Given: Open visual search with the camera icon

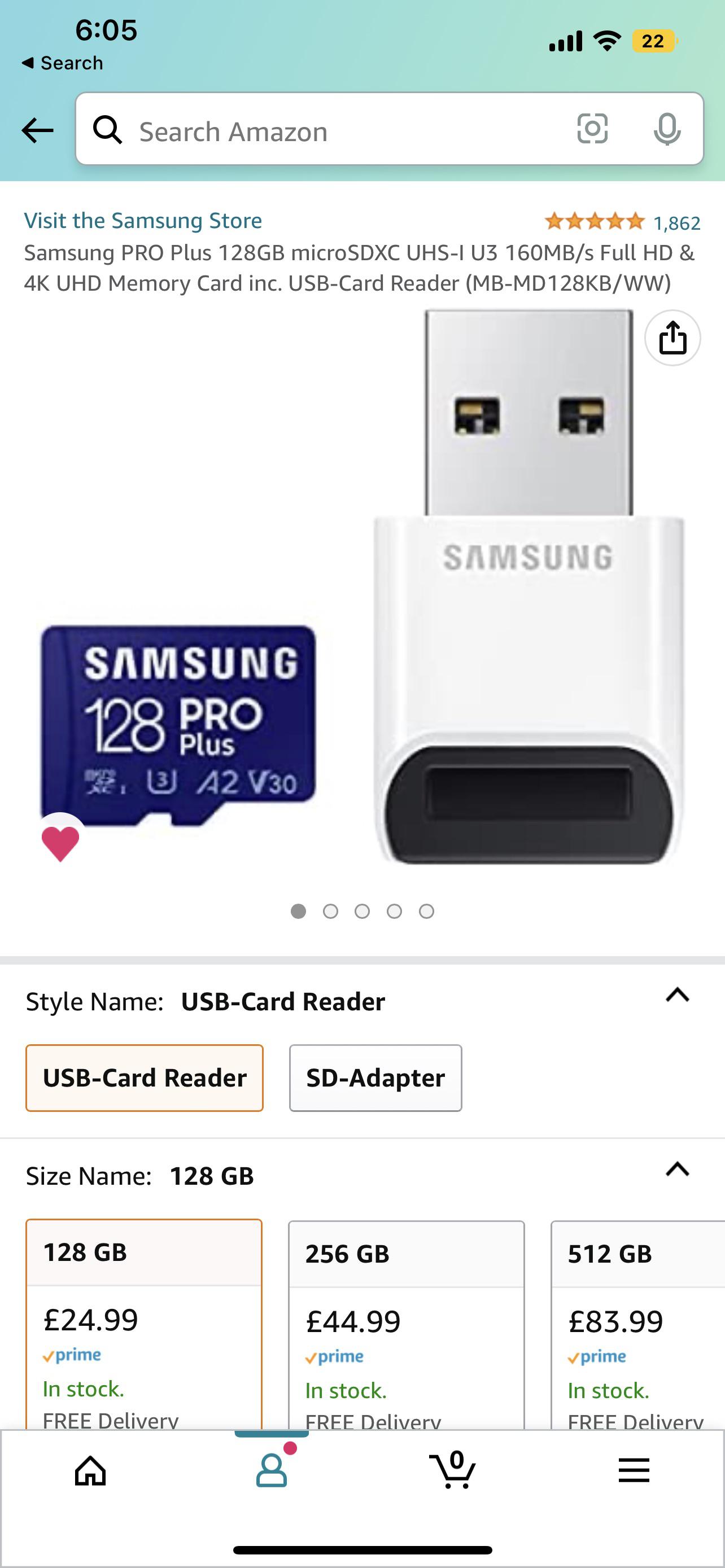Looking at the screenshot, I should pos(593,130).
